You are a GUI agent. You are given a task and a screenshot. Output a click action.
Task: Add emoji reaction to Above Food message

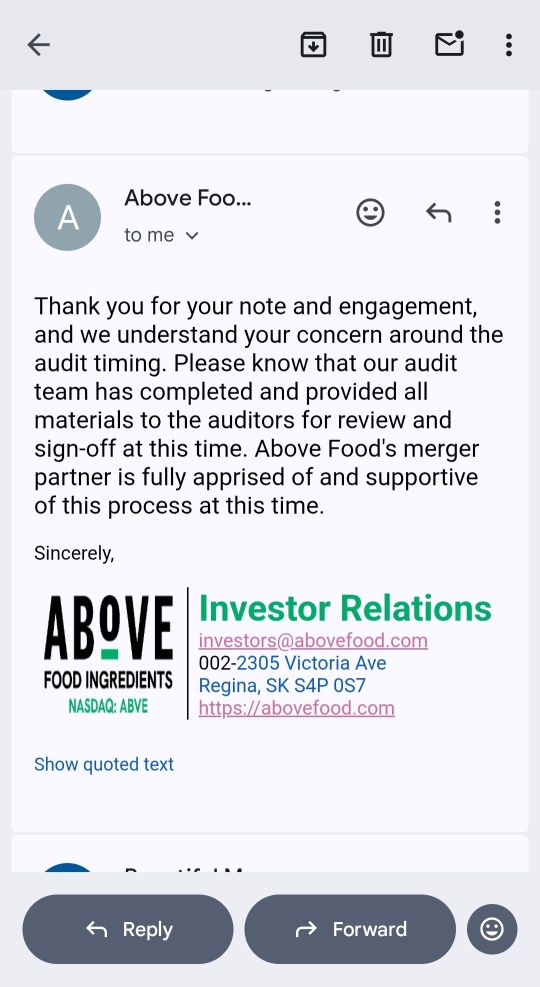coord(370,213)
